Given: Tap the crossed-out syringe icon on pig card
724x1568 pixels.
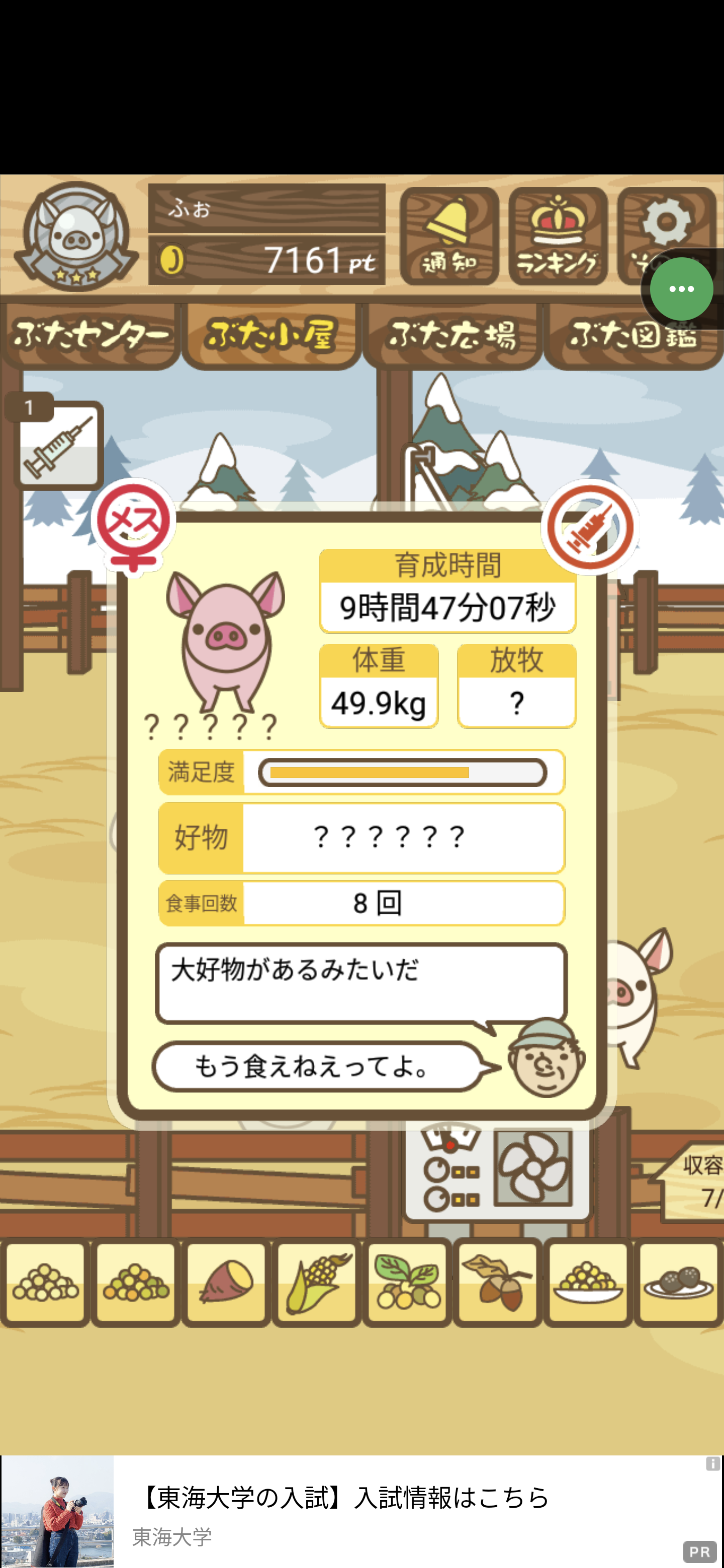Looking at the screenshot, I should (589, 527).
